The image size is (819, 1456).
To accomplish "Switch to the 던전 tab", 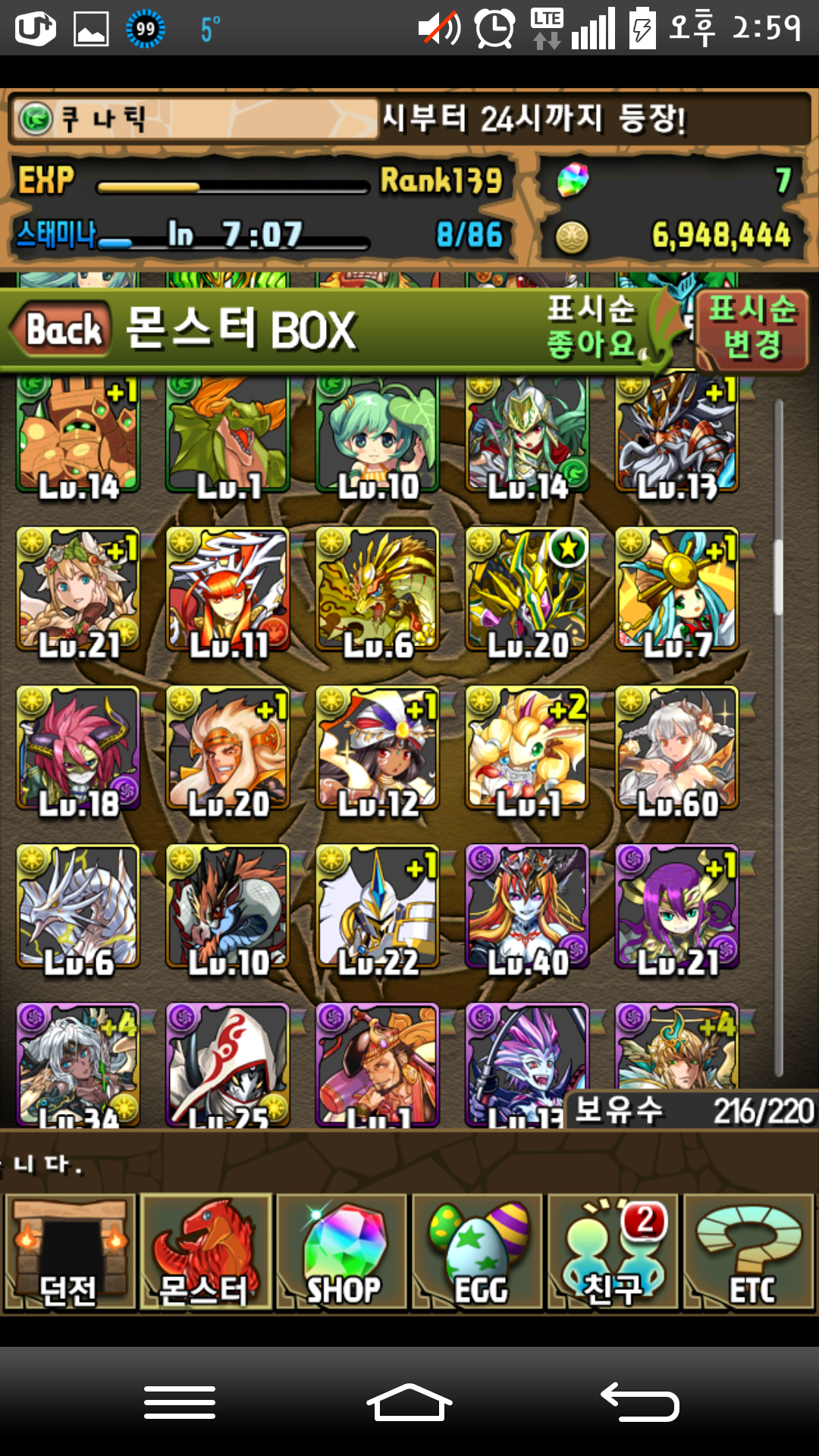I will coord(70,1253).
